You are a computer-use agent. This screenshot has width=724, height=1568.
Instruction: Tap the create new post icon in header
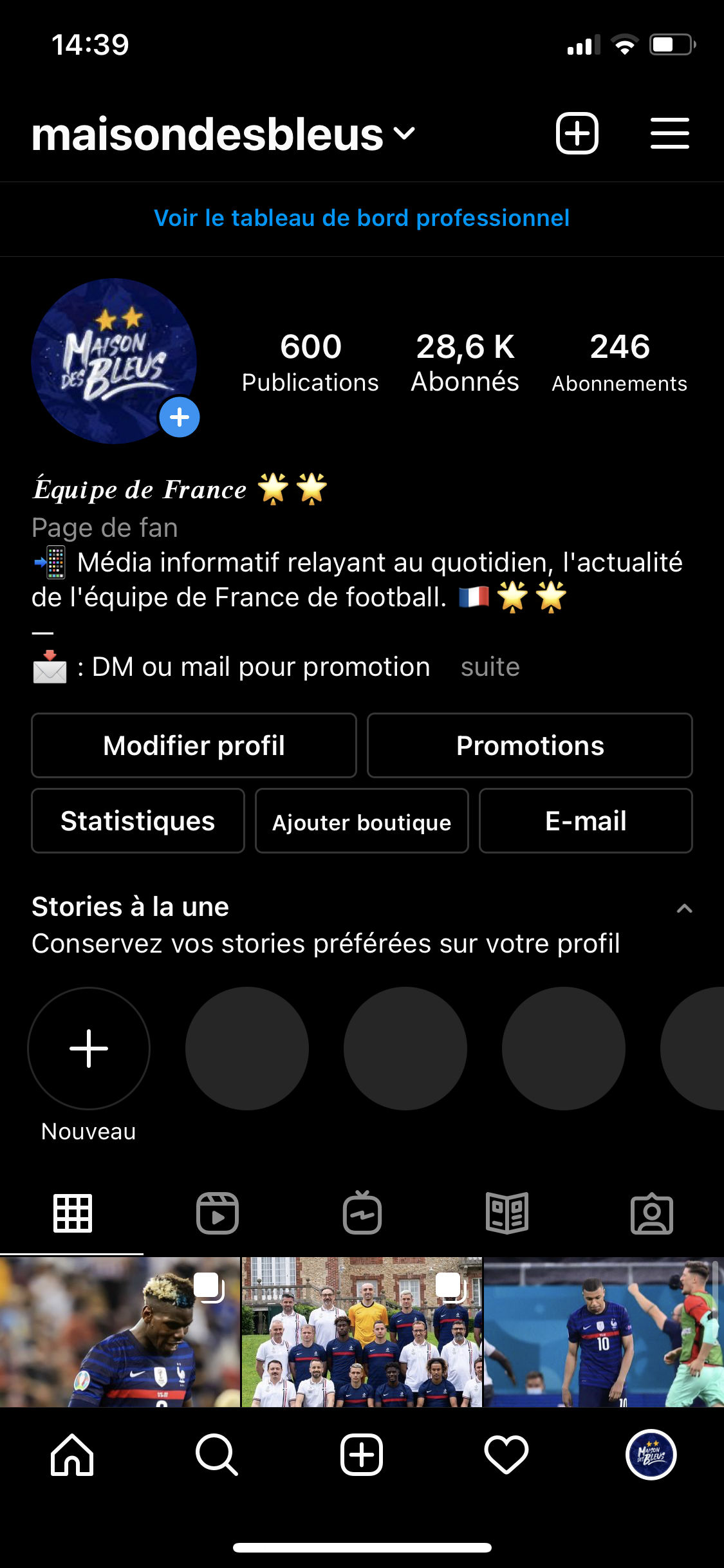[x=577, y=134]
